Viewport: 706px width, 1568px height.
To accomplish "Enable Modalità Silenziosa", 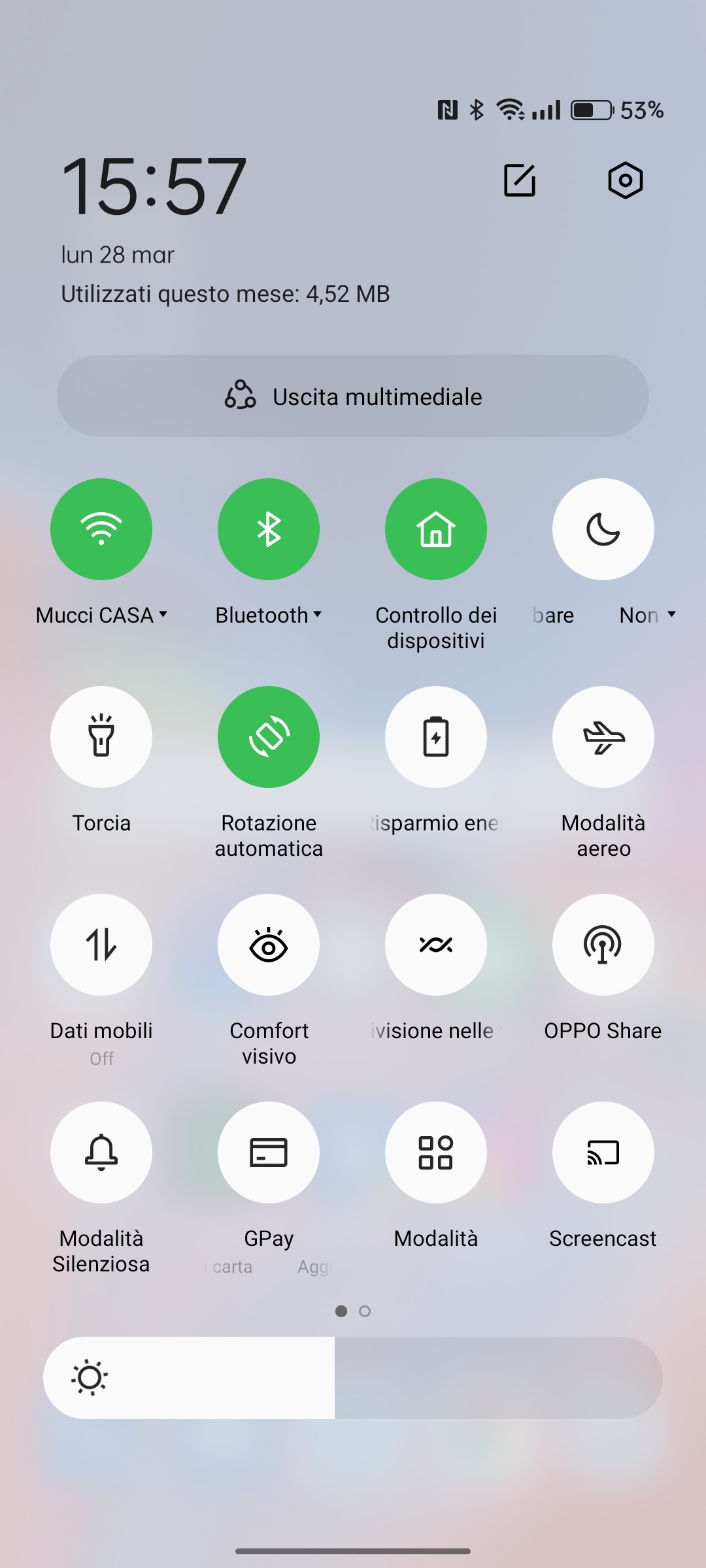I will point(101,1152).
